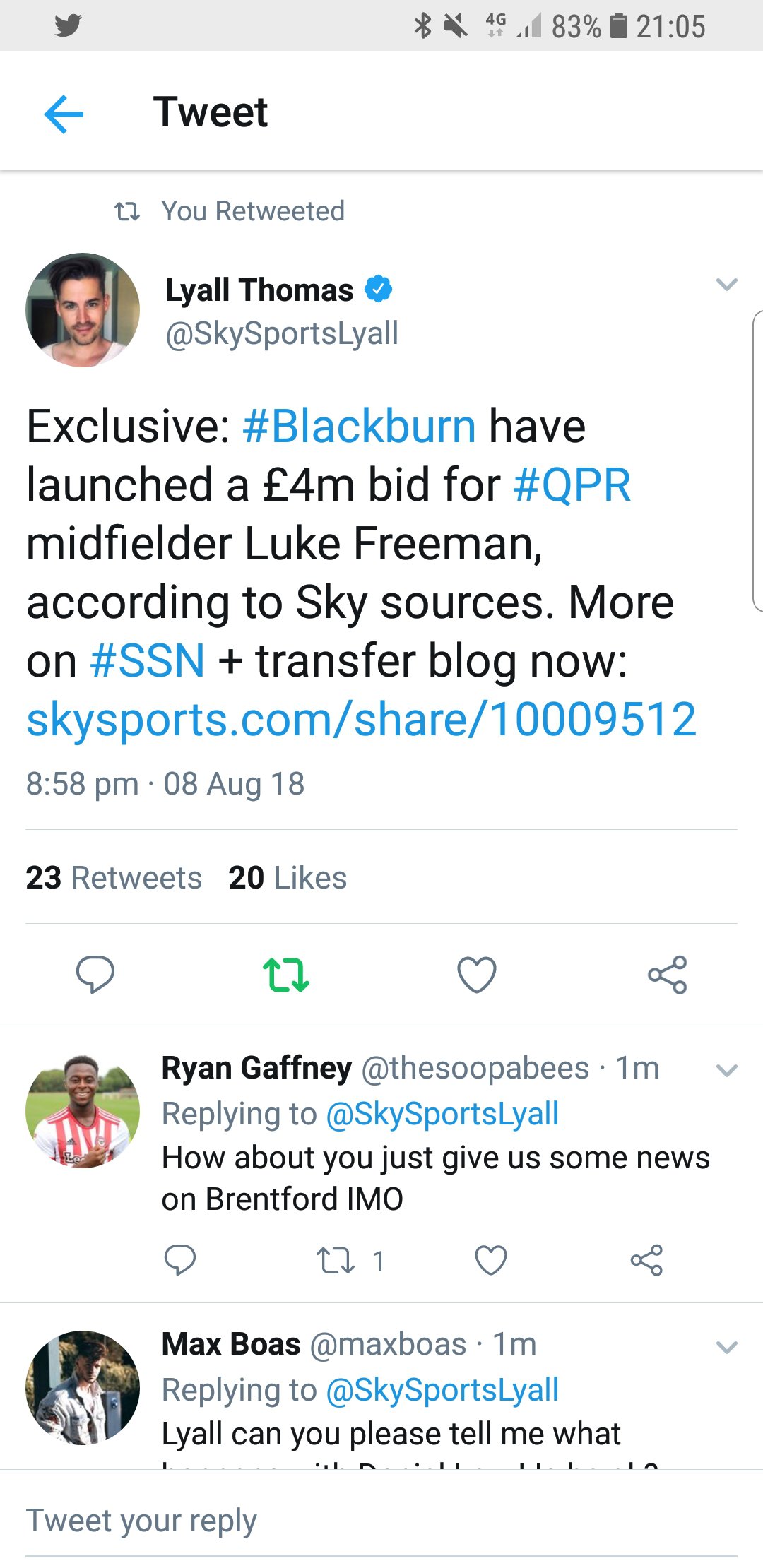763x1568 pixels.
Task: Like Ryan Gaffney's reply
Action: coord(491,1260)
